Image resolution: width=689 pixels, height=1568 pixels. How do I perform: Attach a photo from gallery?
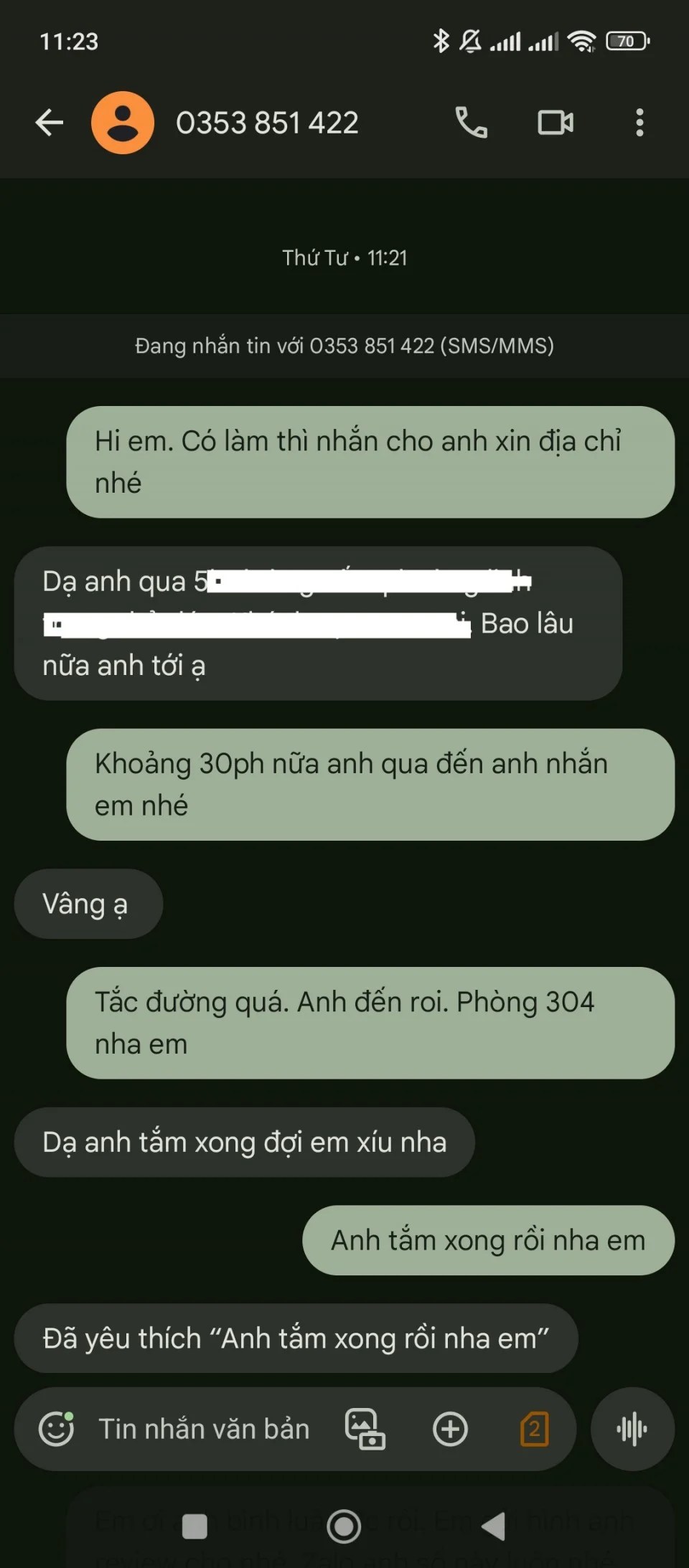point(365,1429)
